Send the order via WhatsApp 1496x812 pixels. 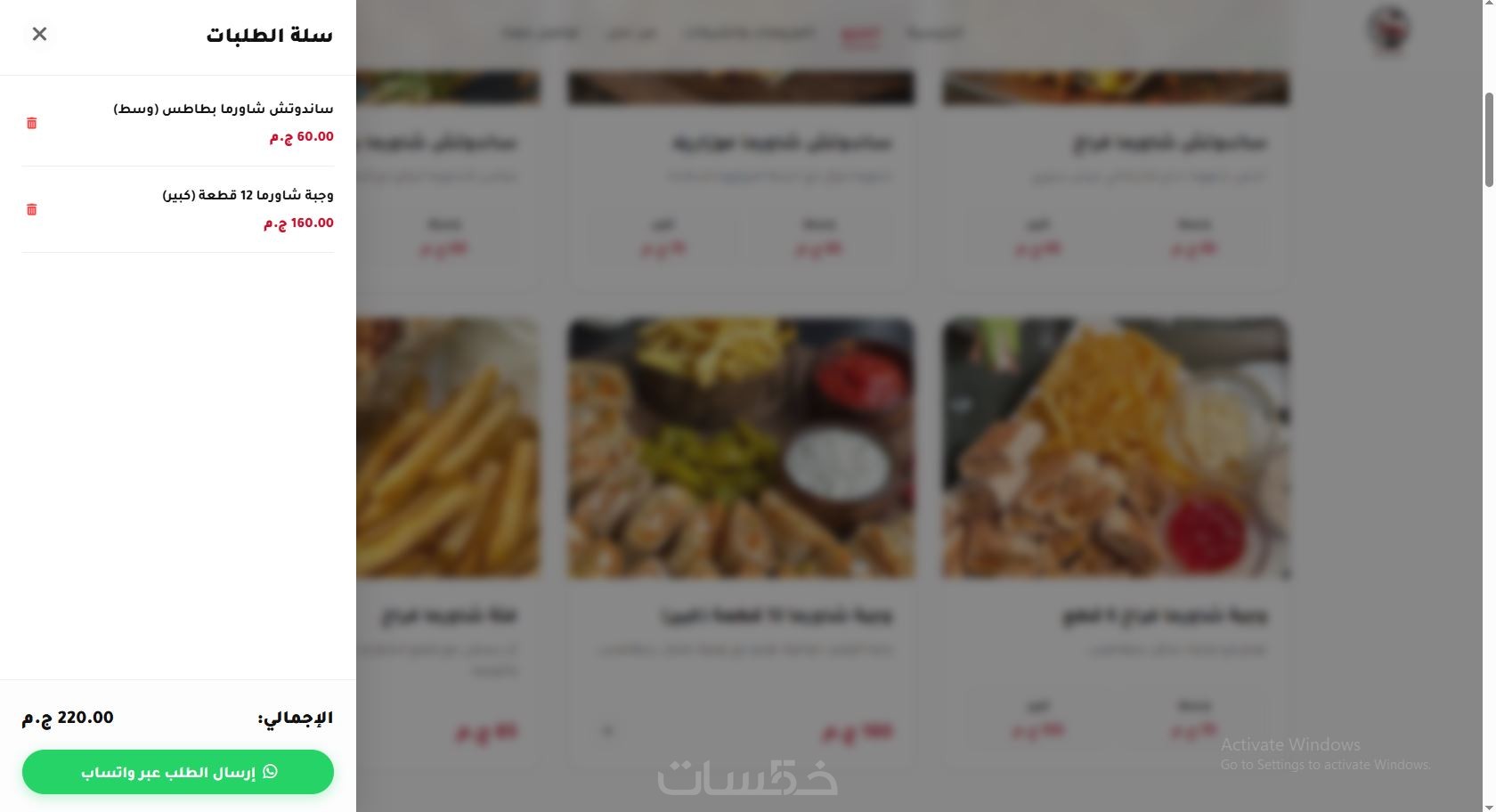point(178,772)
